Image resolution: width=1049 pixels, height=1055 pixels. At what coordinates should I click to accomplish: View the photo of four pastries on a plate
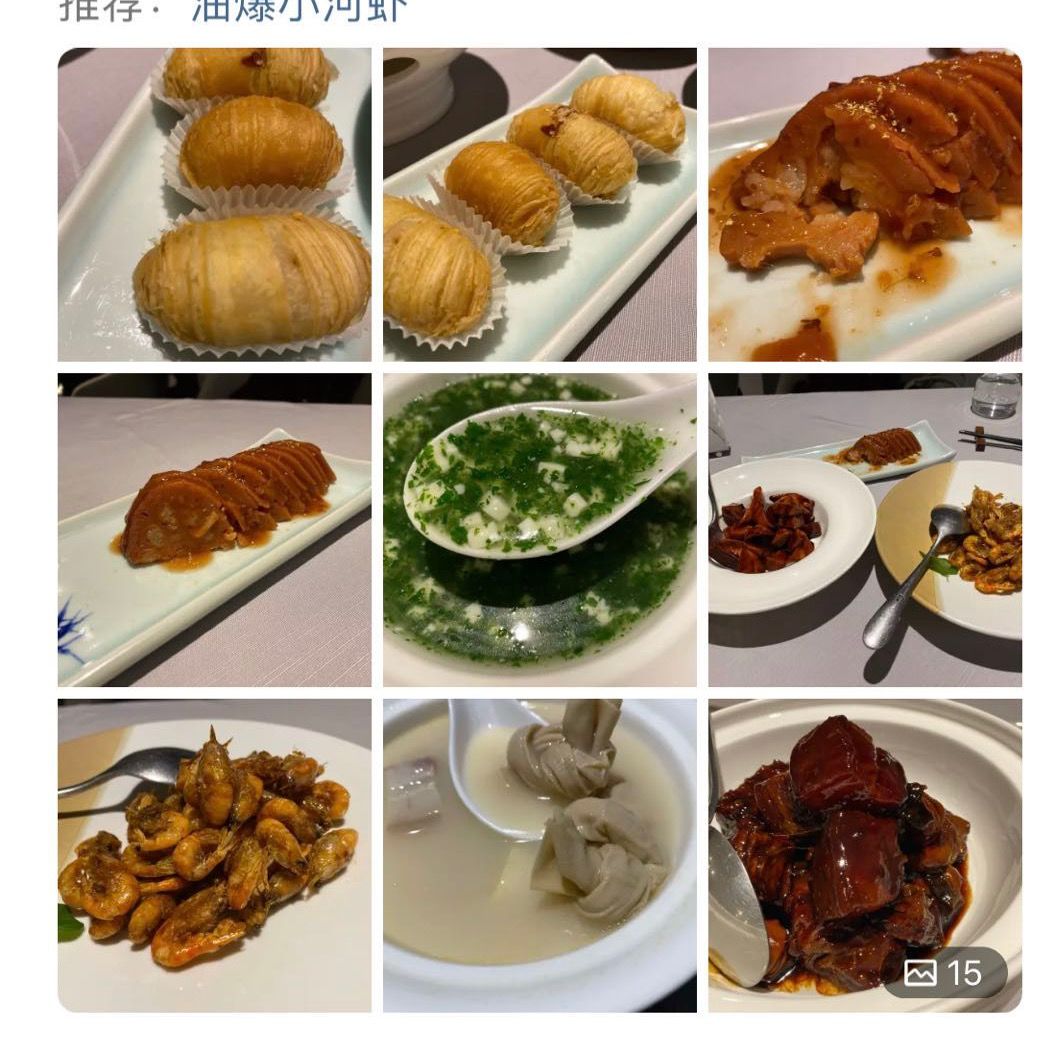tap(539, 204)
